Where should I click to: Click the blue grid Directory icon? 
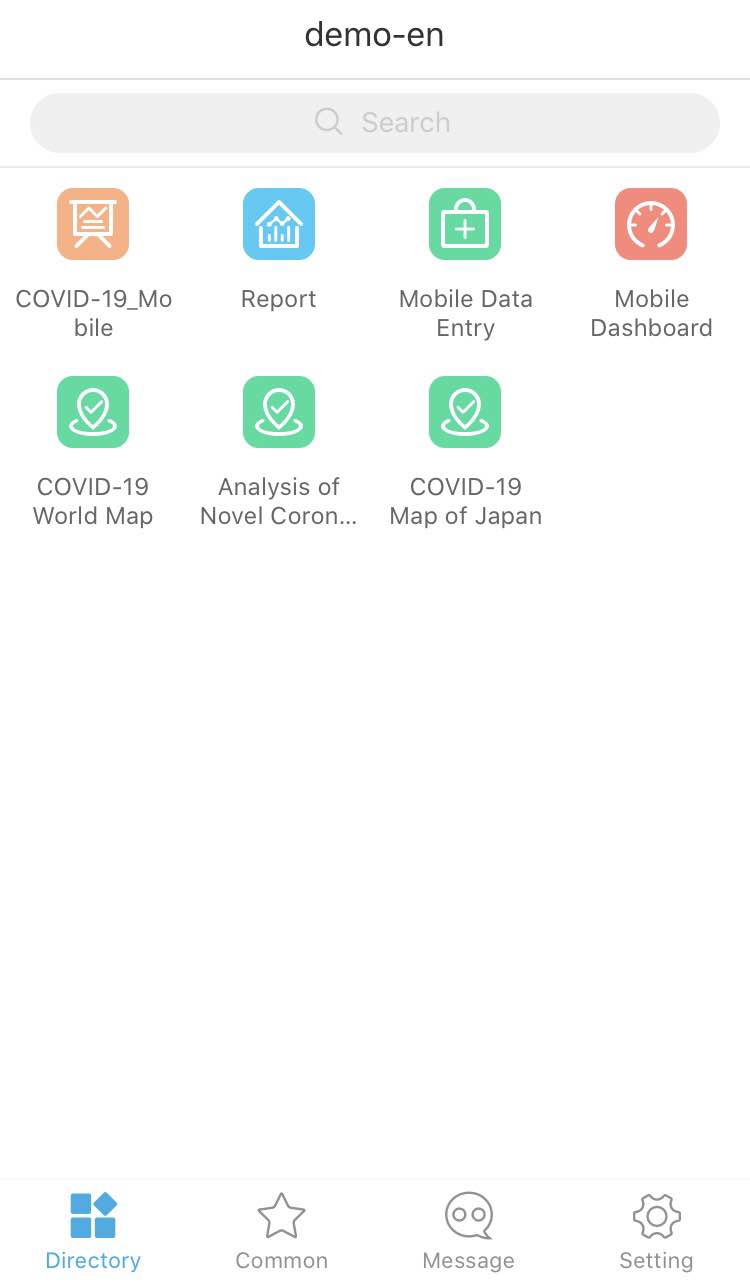click(x=93, y=1215)
